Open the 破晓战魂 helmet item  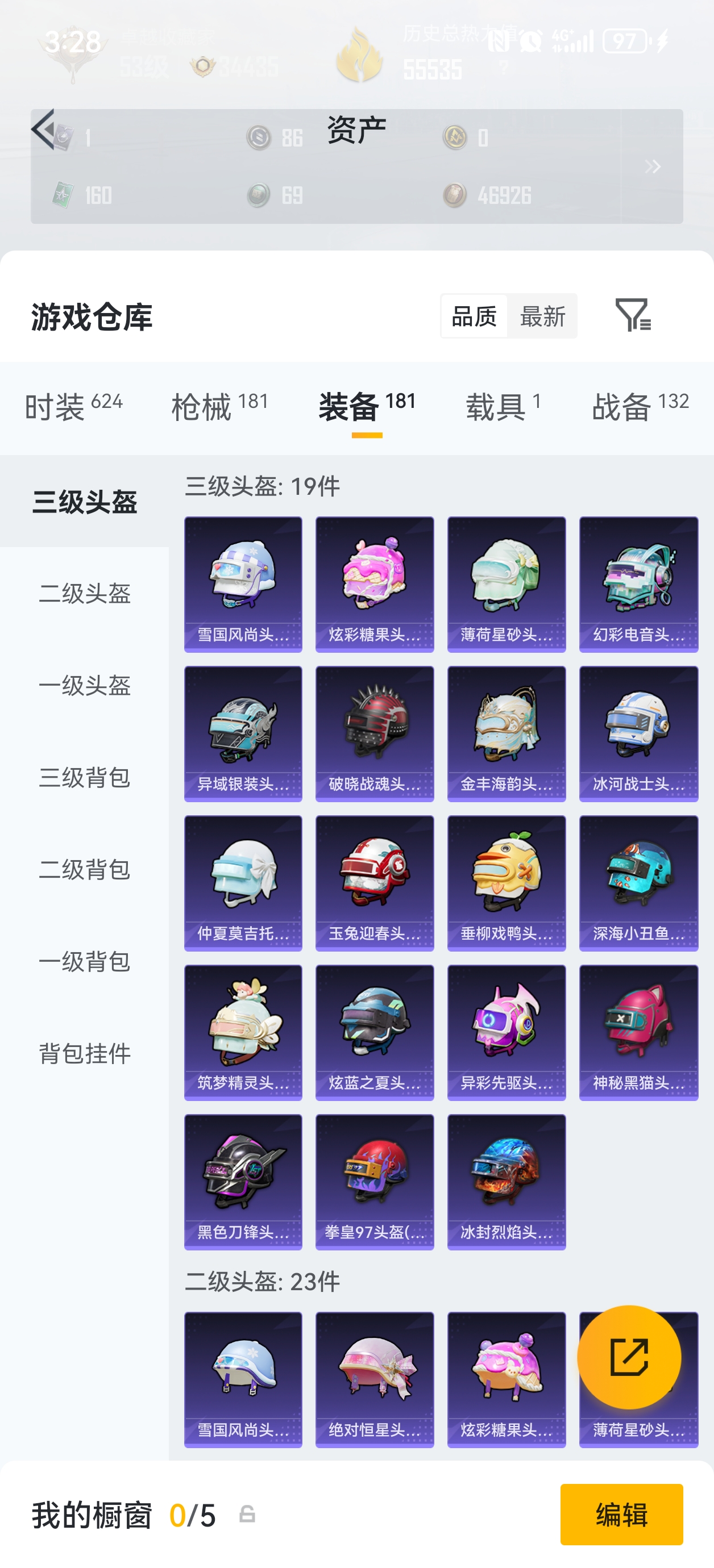point(375,733)
